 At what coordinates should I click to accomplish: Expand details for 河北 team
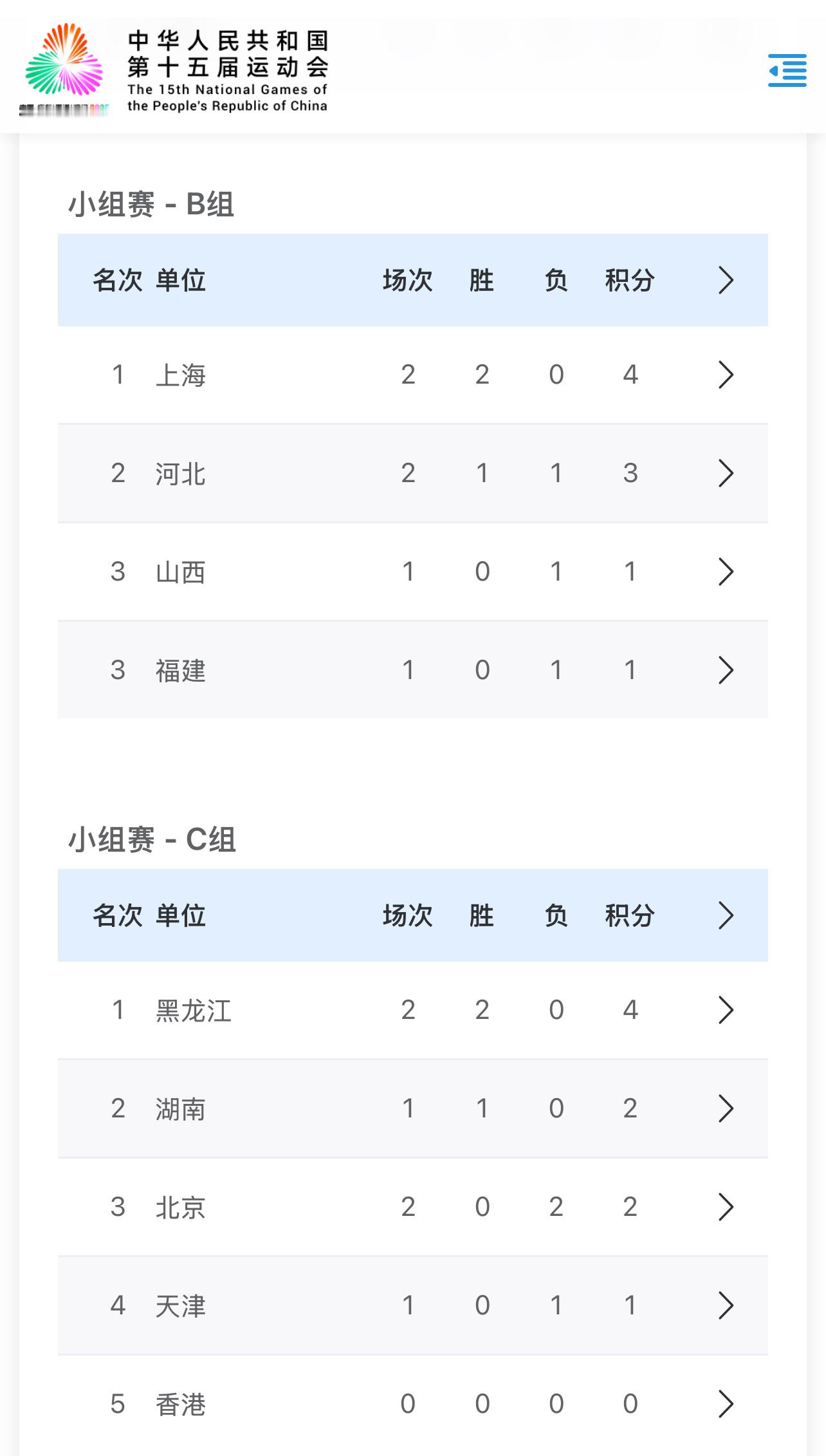tap(726, 473)
